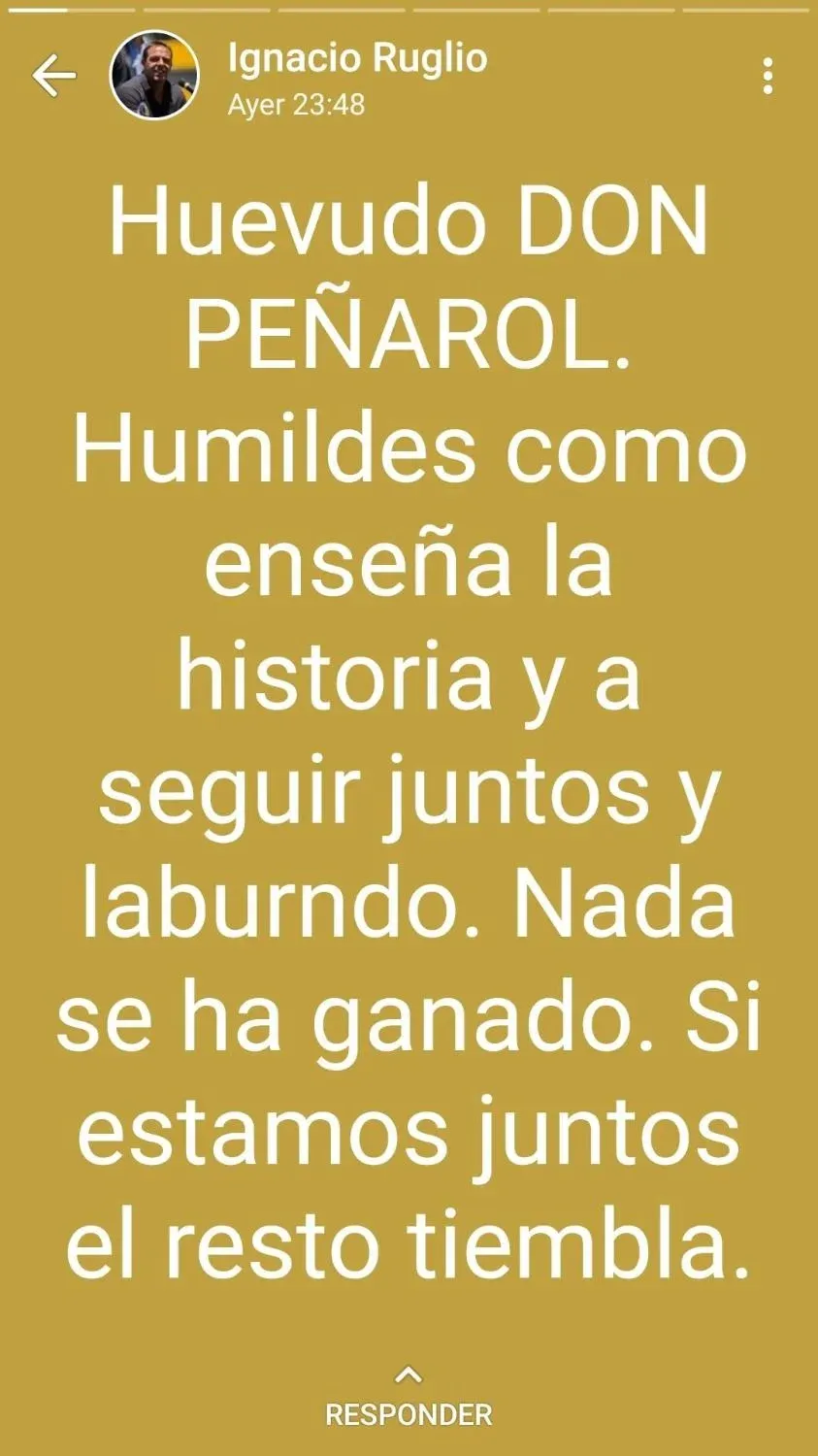This screenshot has height=1456, width=818.
Task: Open Ignacio Ruglio's profile picture
Action: (x=154, y=76)
